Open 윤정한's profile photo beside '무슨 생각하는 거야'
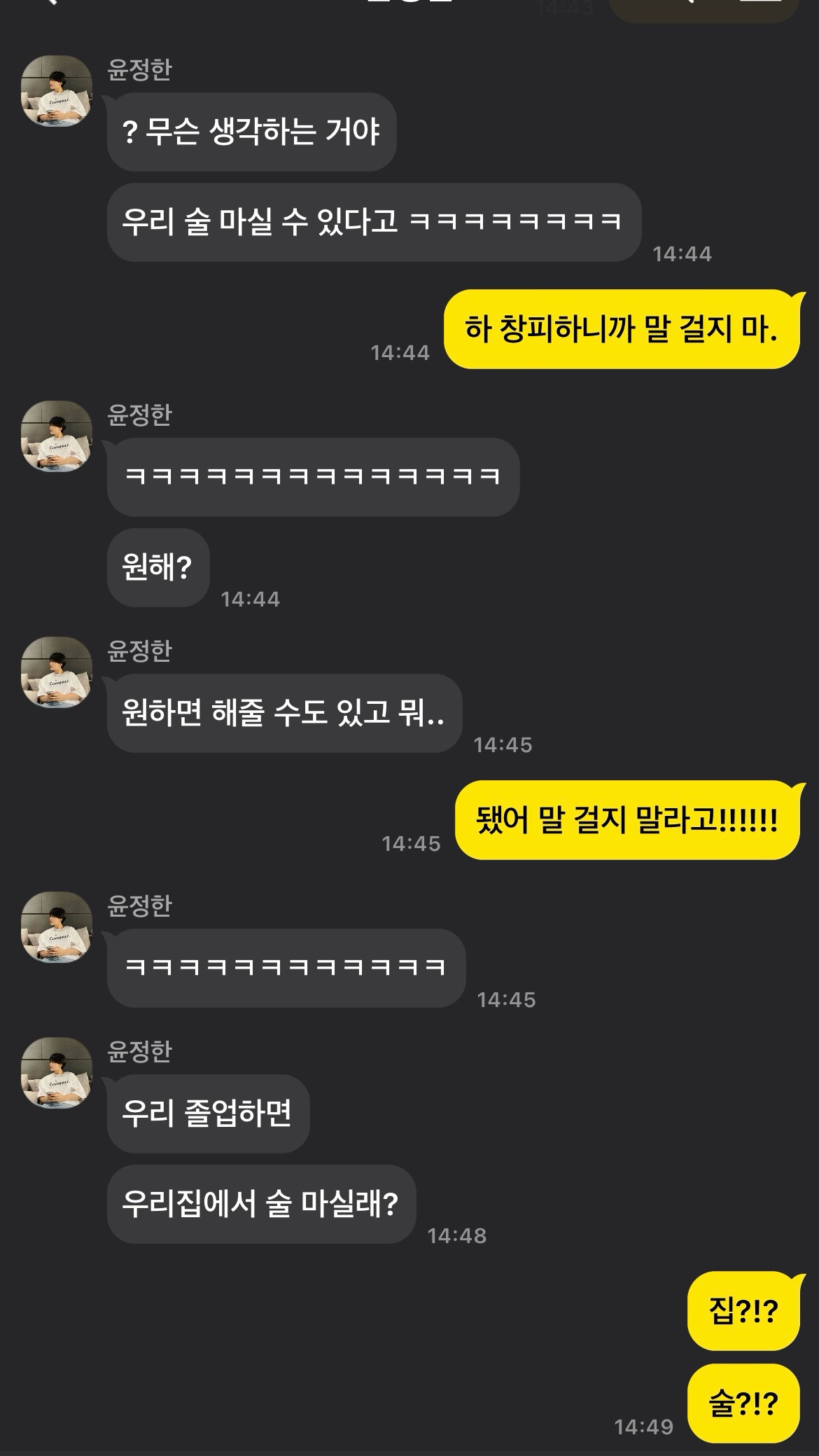The height and width of the screenshot is (1456, 819). pos(57,91)
